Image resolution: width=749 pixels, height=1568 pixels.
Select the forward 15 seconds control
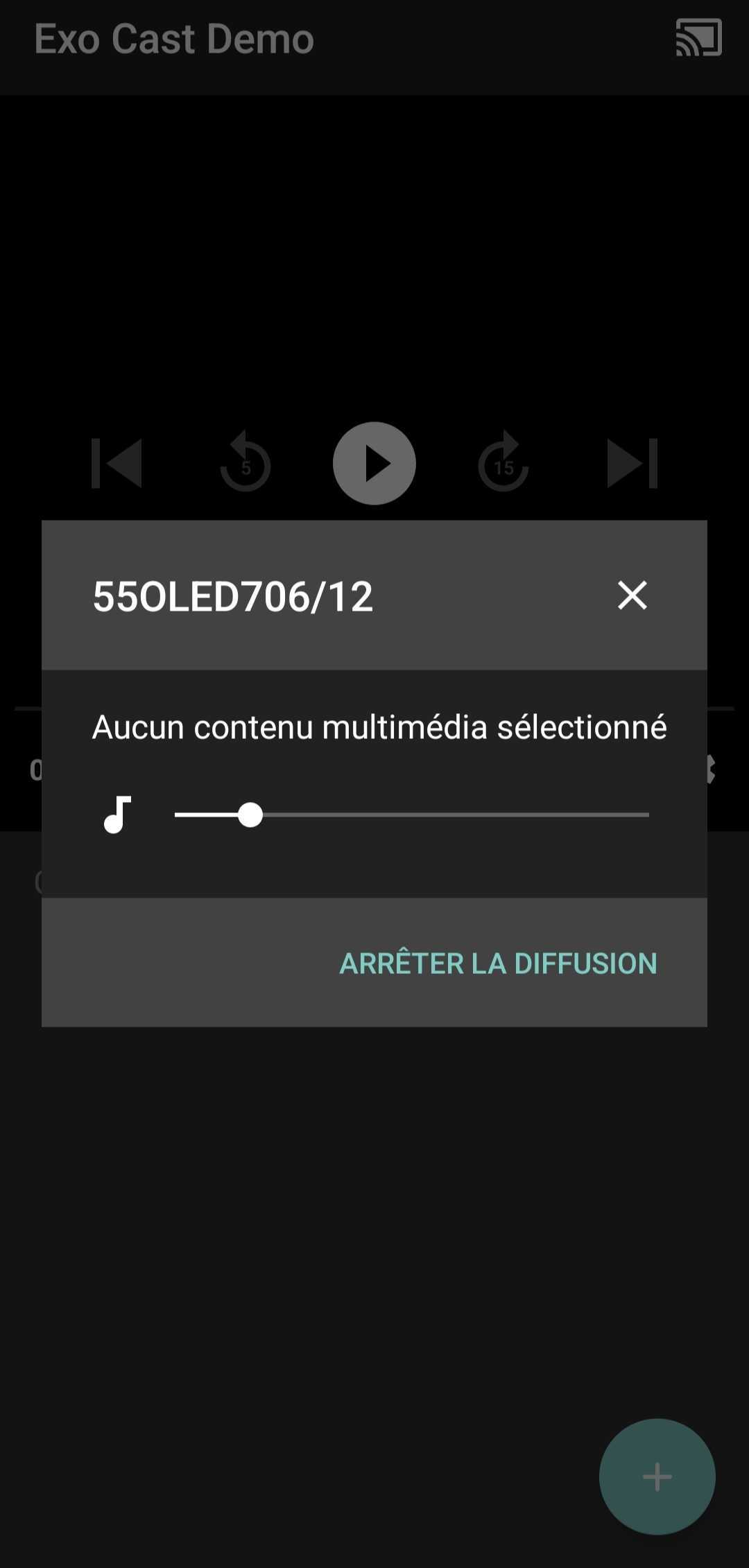[x=503, y=463]
